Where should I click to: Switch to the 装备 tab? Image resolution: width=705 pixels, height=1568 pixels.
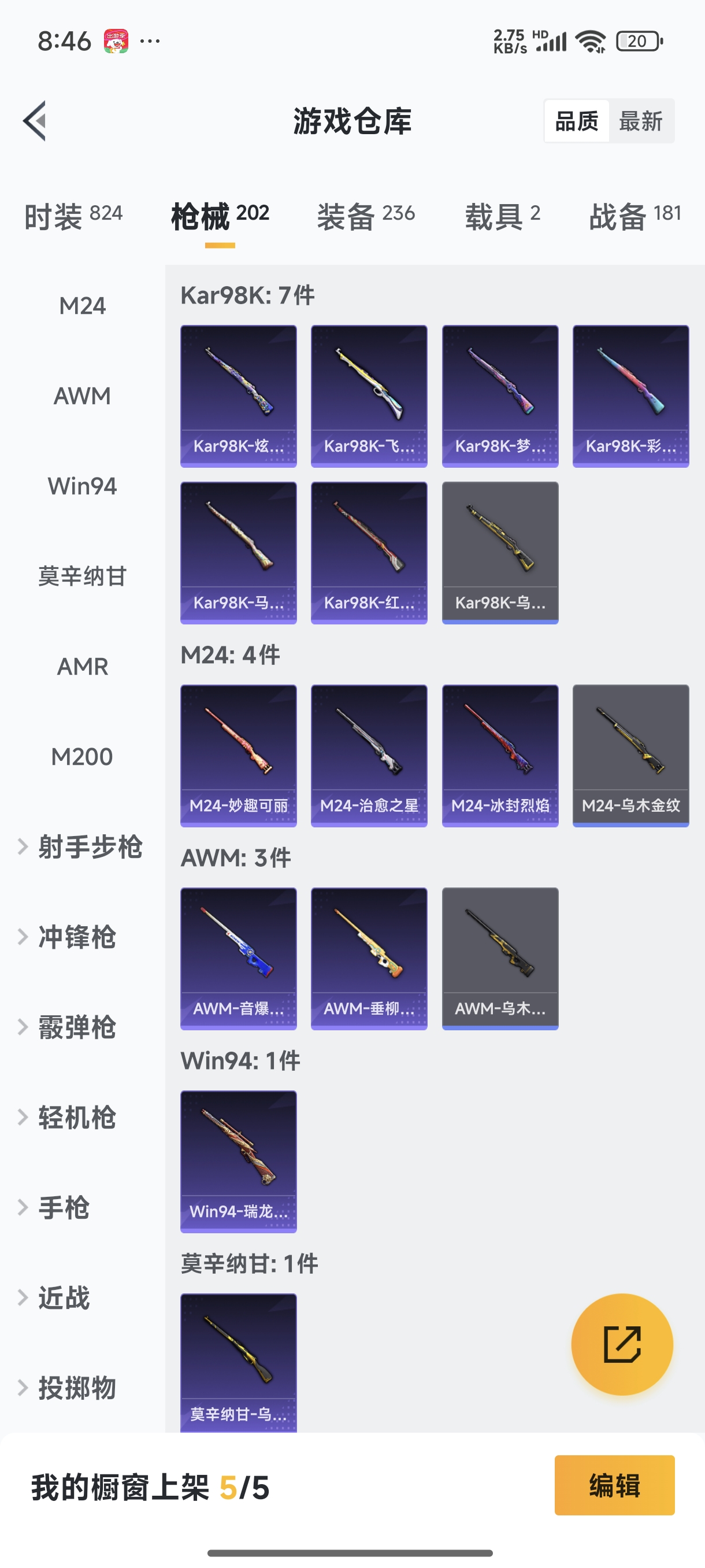pos(366,216)
